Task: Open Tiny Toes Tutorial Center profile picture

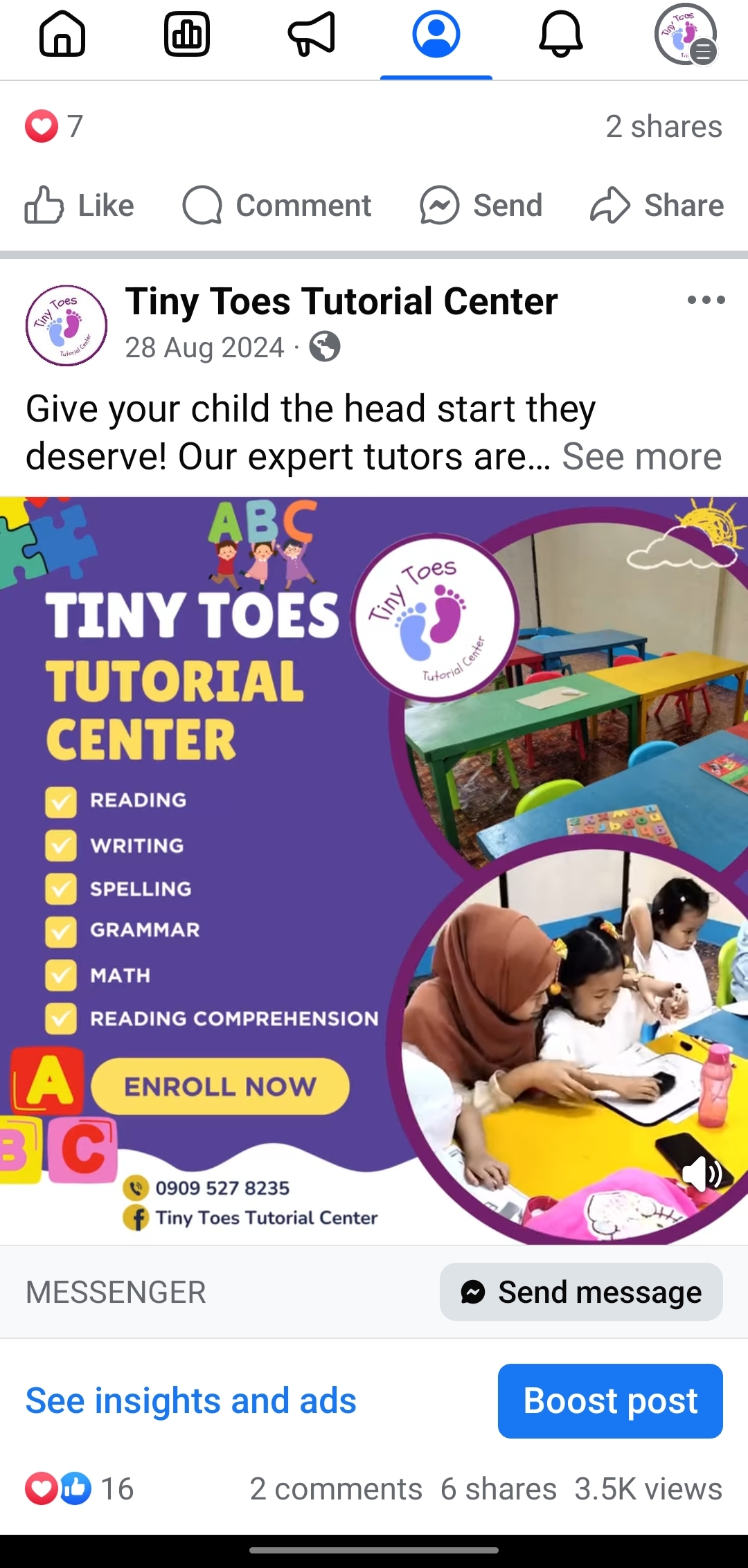Action: [x=66, y=325]
